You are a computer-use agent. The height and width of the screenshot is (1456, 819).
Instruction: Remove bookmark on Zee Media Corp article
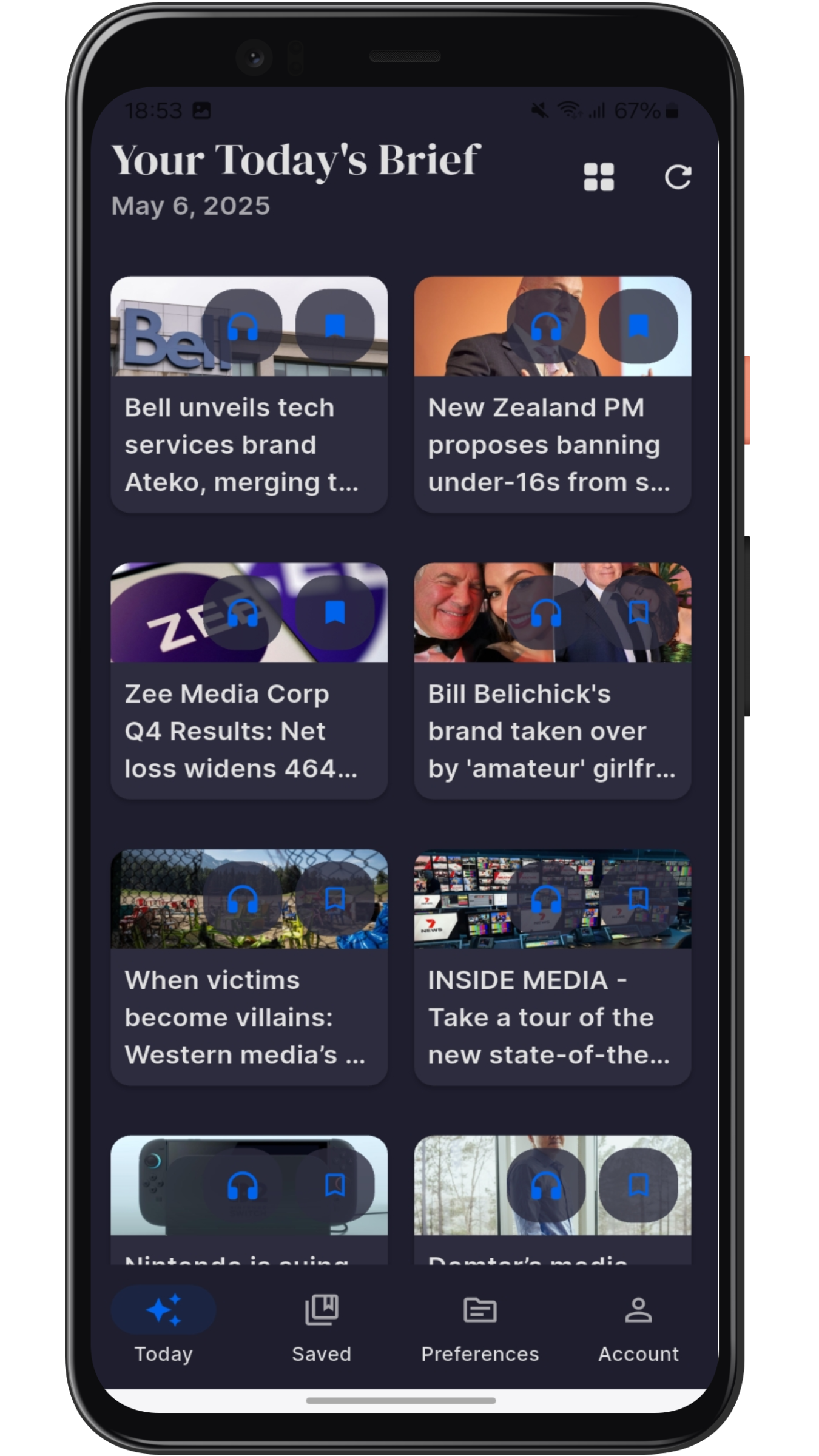pyautogui.click(x=335, y=613)
